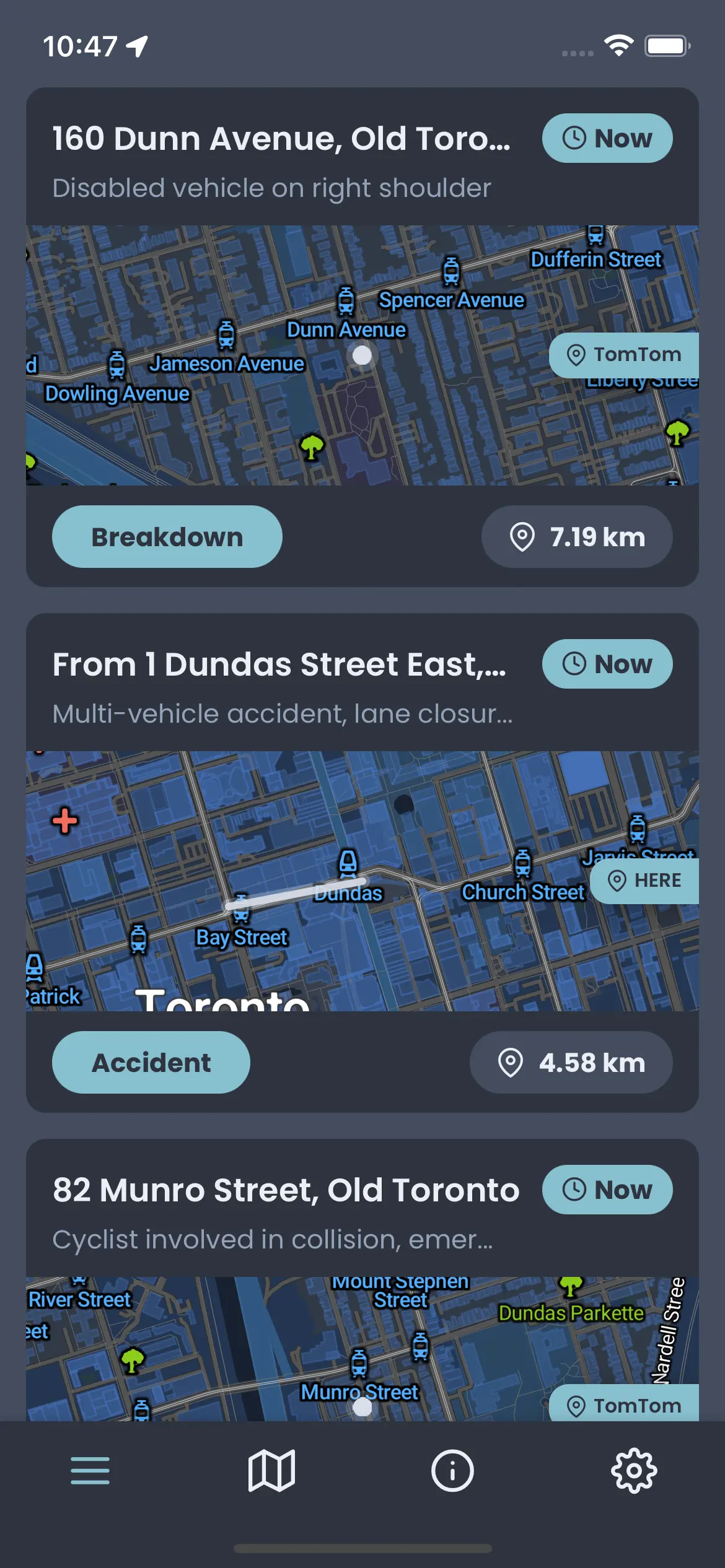Viewport: 725px width, 1568px height.
Task: Open the 82 Munro Street incident card
Action: pos(286,1190)
